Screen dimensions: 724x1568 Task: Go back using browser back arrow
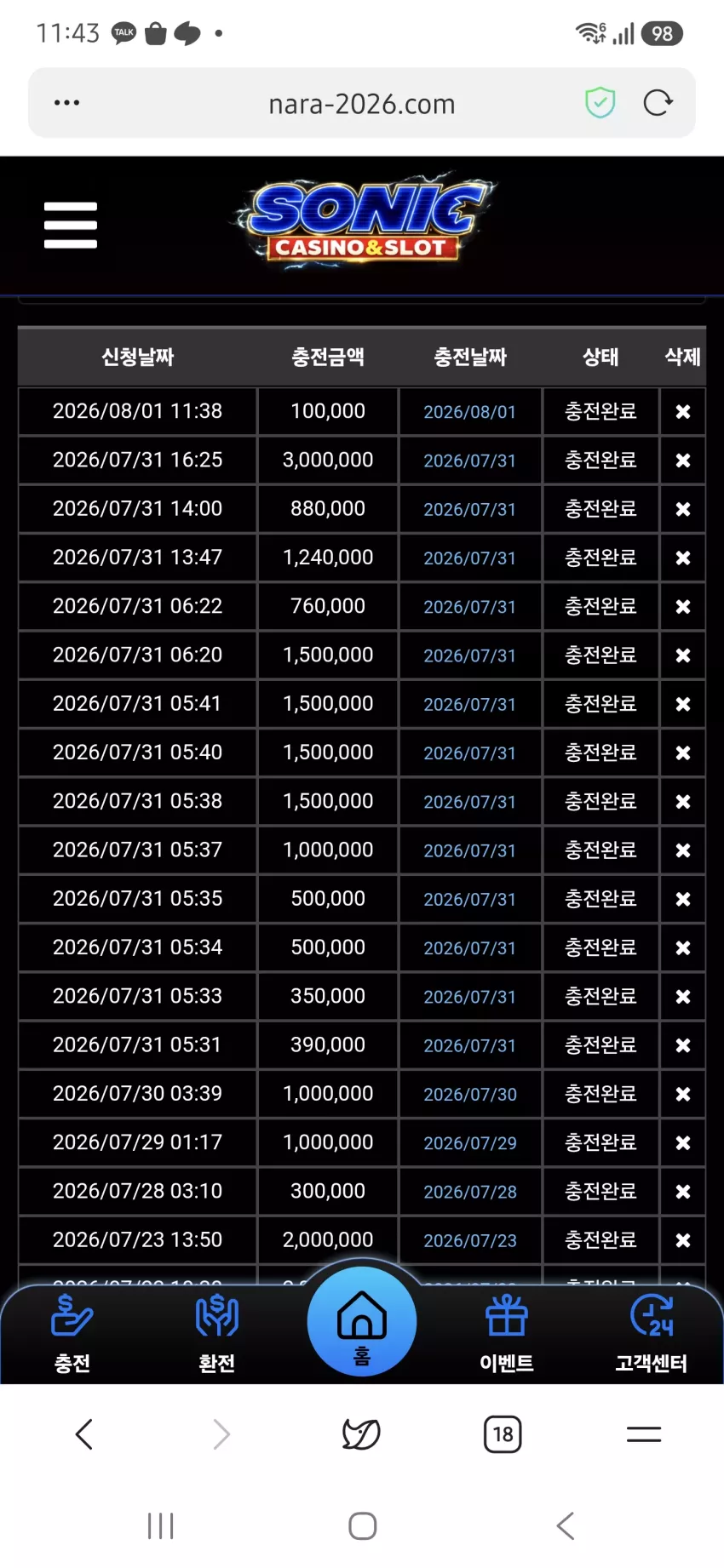tap(83, 1434)
